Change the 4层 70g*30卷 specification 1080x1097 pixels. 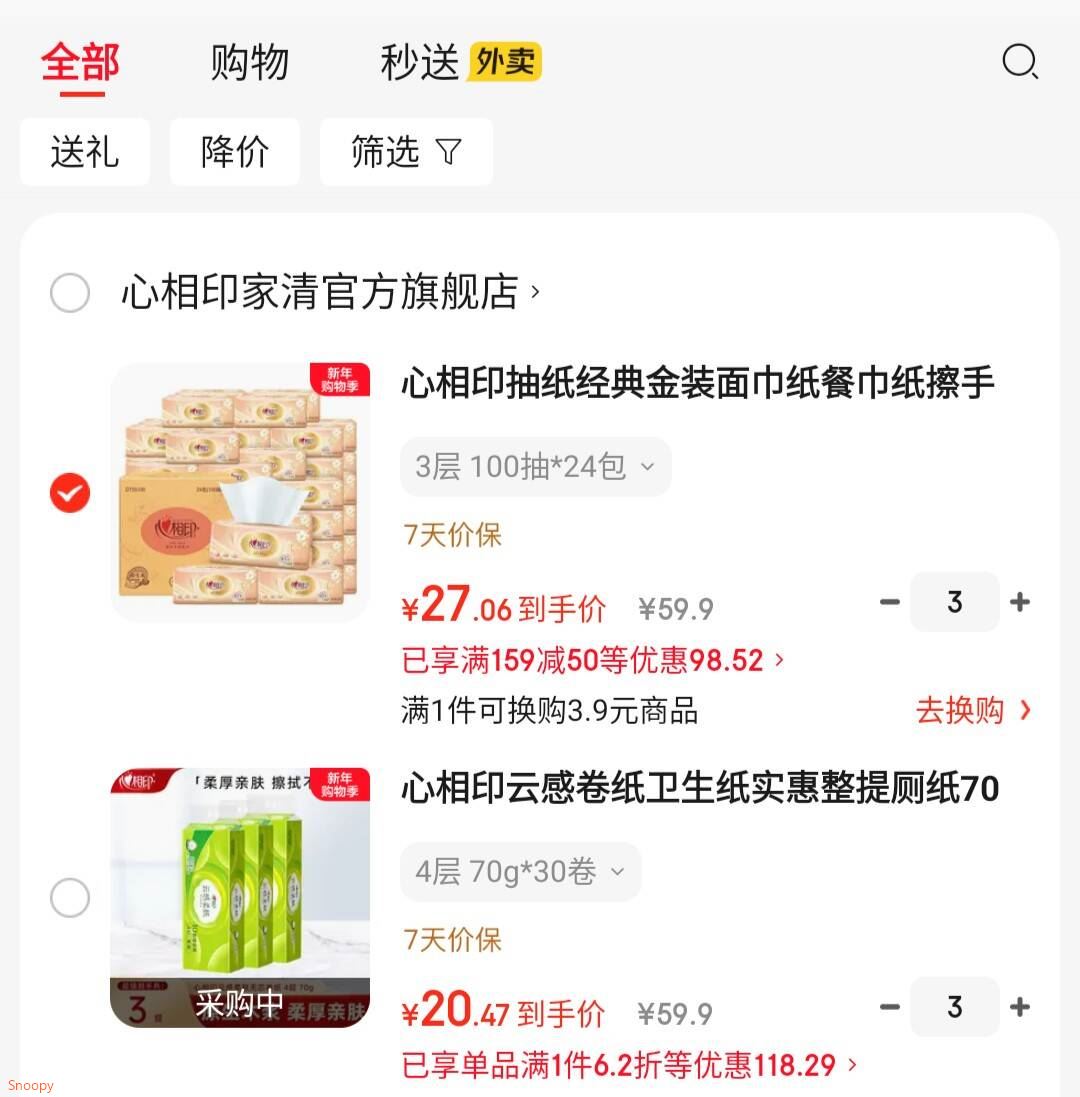click(520, 872)
